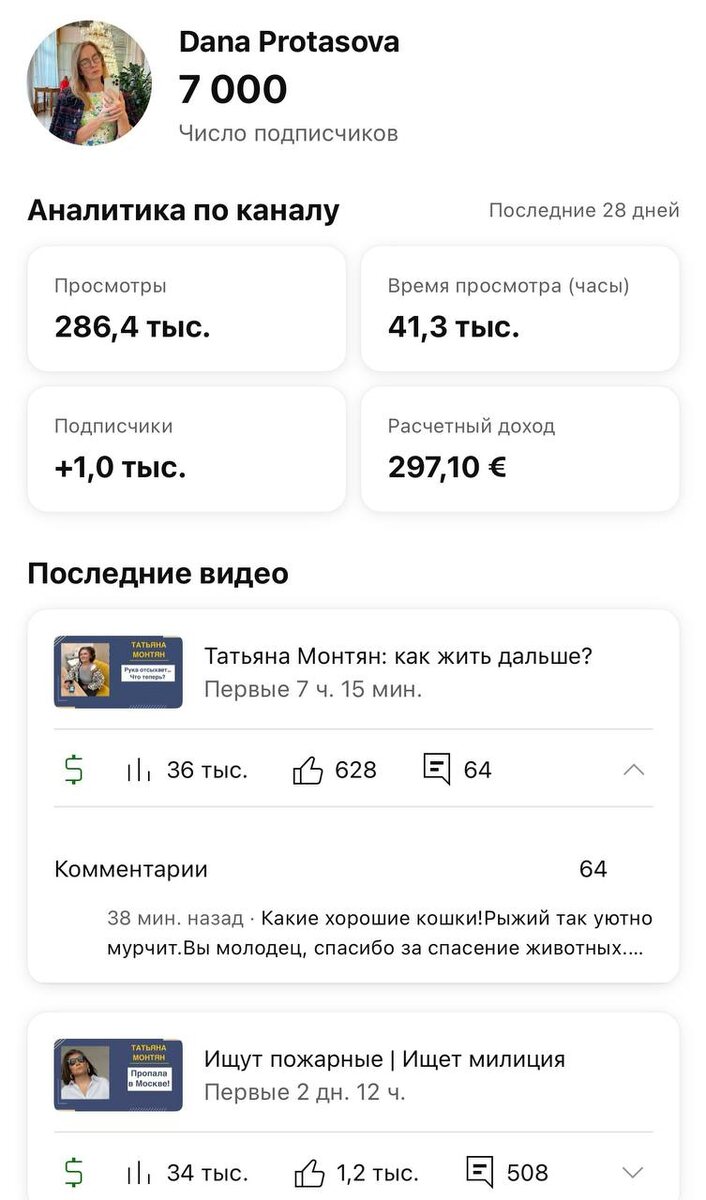706x1200 pixels.
Task: Open video «Татьяна Монтян: как жить дальше?»
Action: (x=397, y=657)
